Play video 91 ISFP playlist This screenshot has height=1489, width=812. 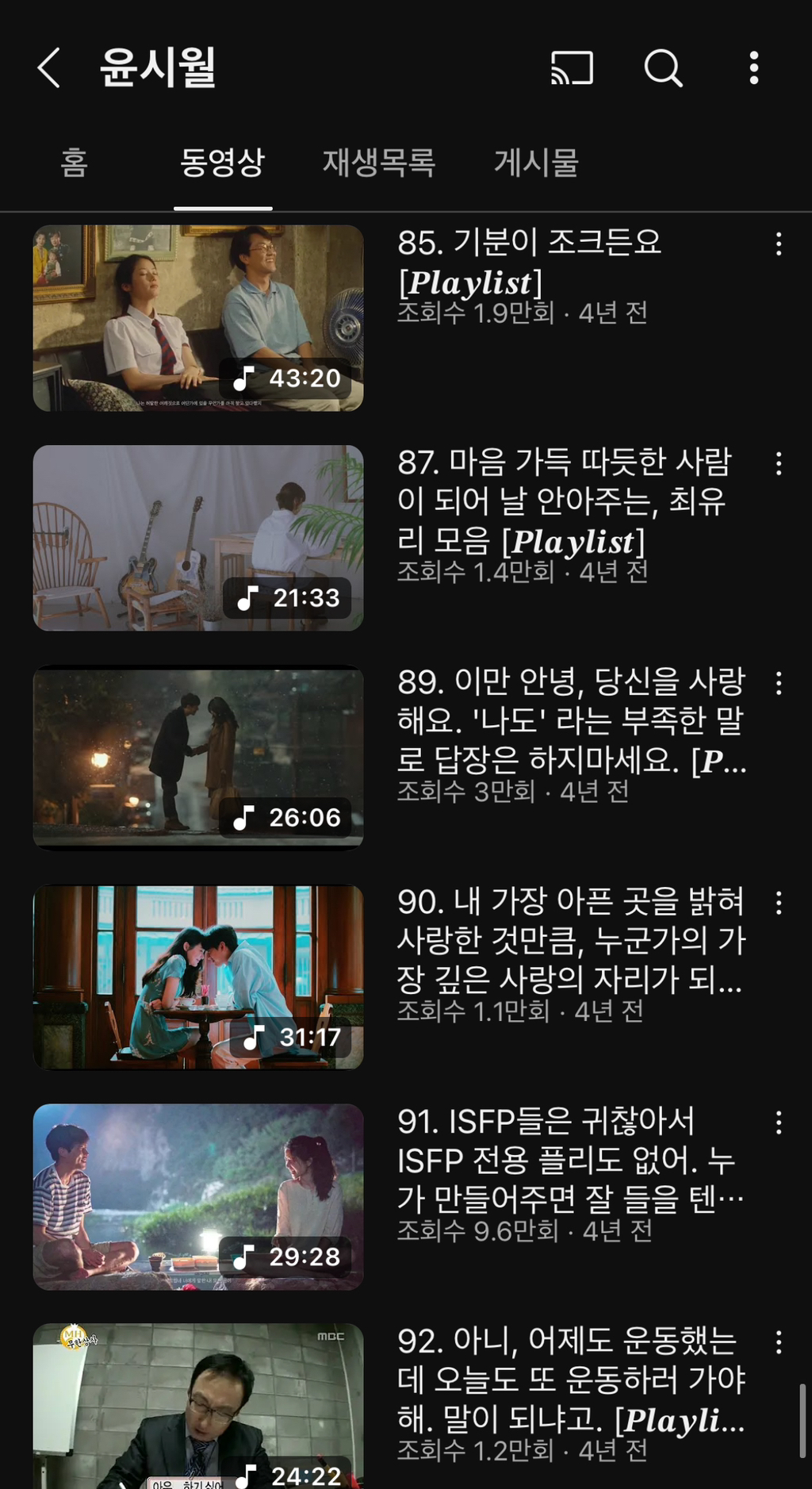(x=198, y=1196)
